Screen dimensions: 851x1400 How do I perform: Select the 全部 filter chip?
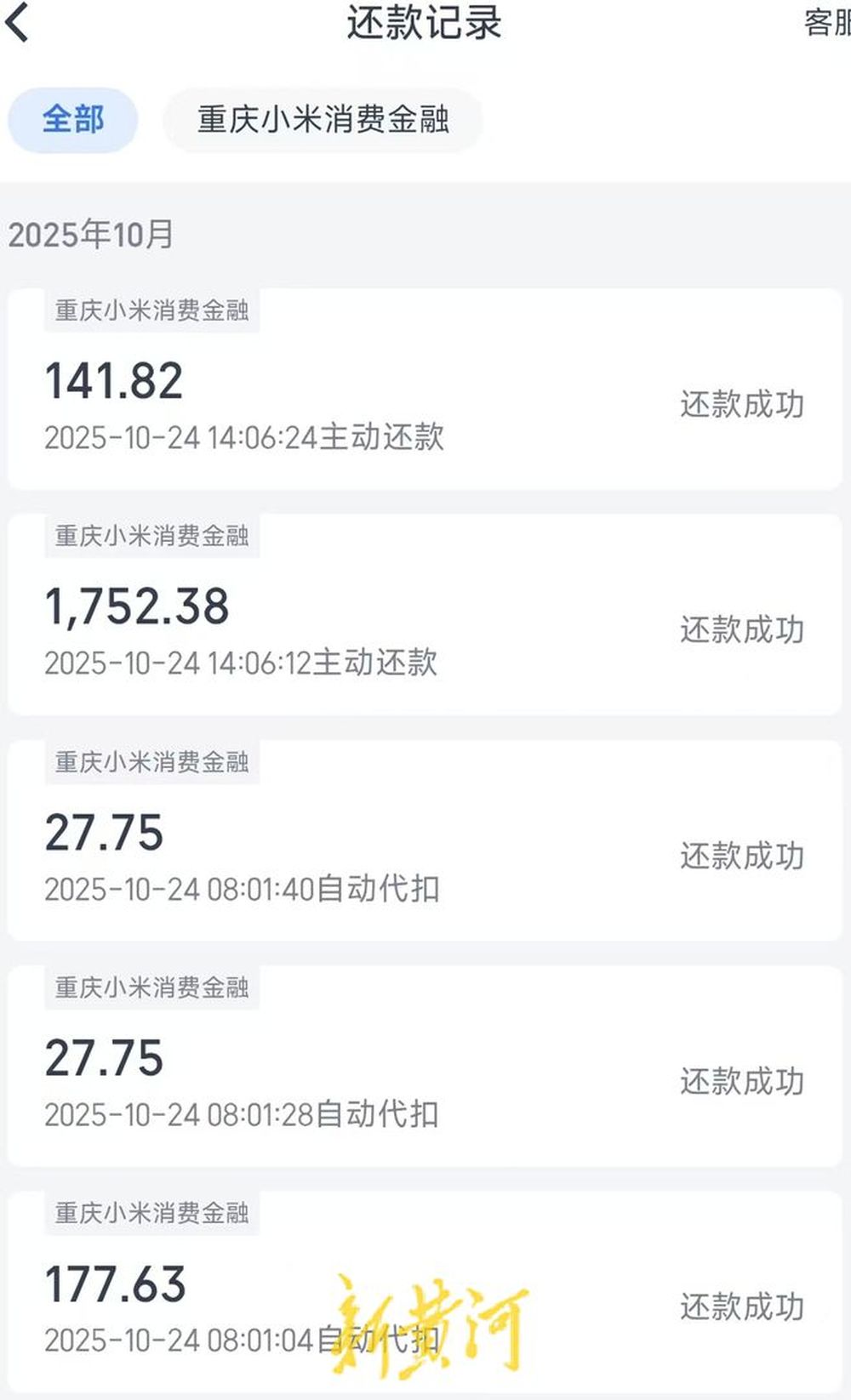point(73,120)
